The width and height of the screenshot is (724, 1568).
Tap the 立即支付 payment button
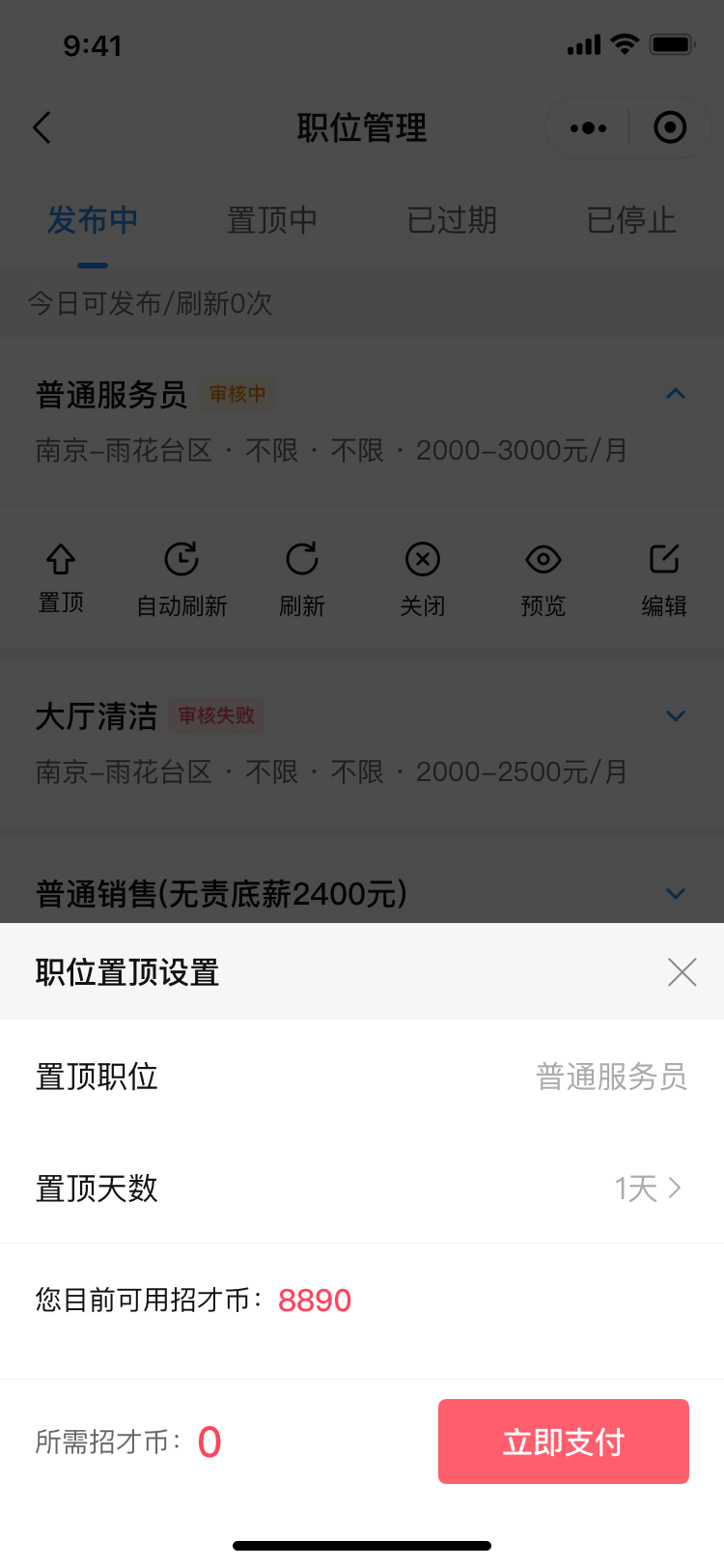[x=563, y=1442]
